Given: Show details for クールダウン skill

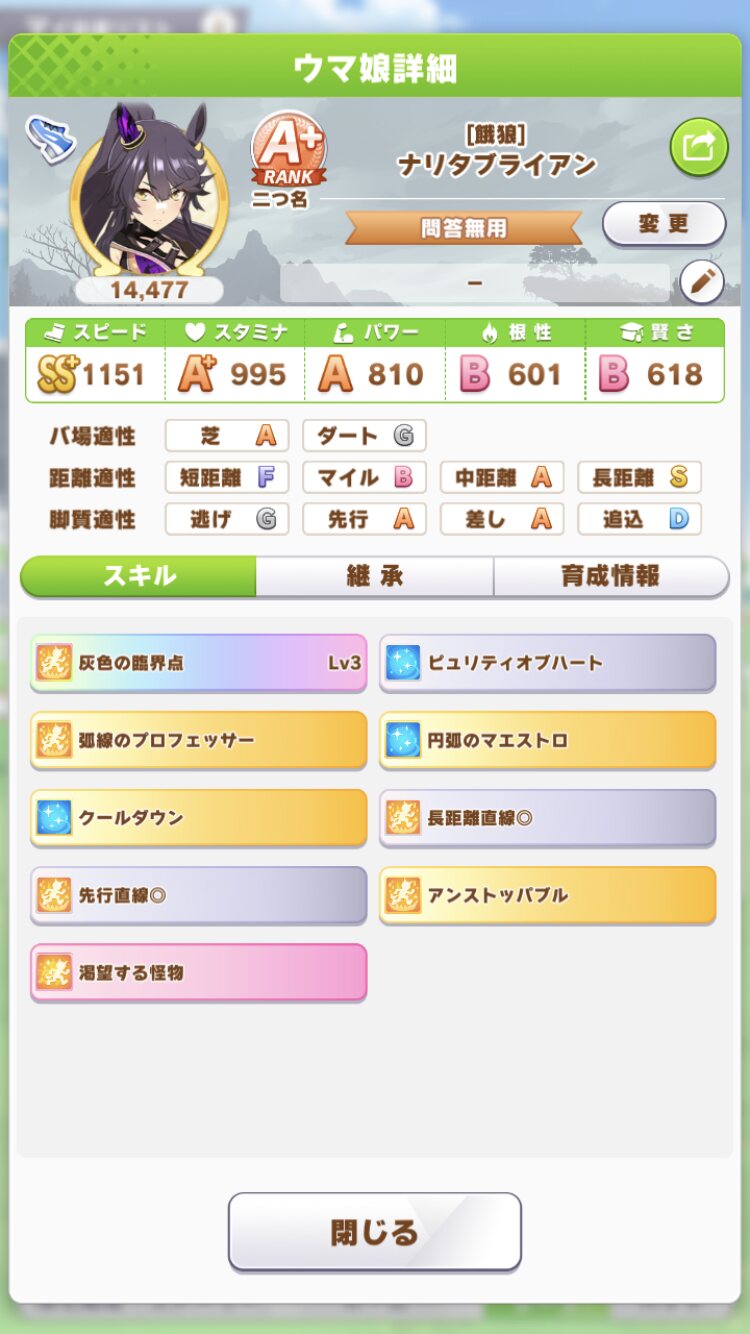Looking at the screenshot, I should point(198,817).
